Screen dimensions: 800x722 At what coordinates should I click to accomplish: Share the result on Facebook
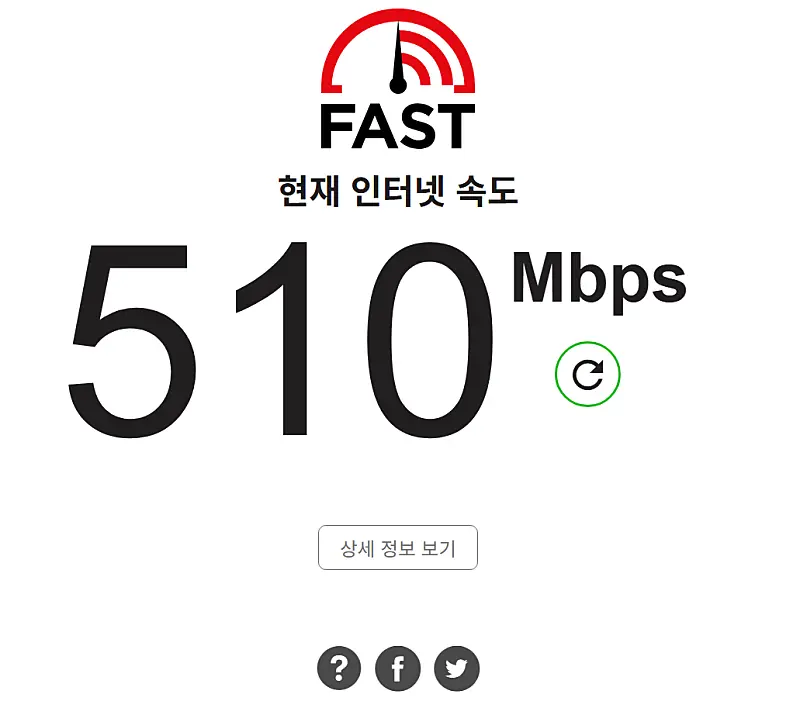(x=398, y=668)
